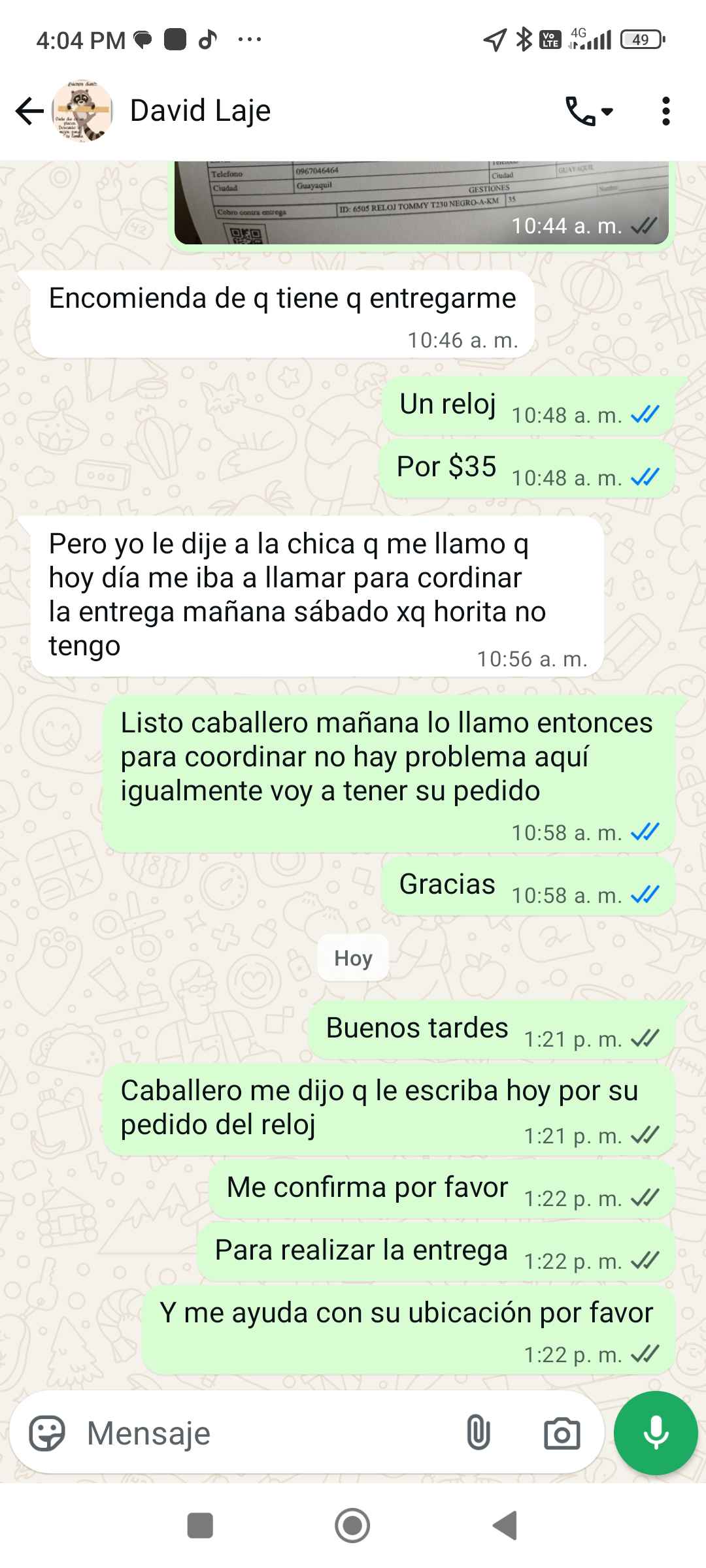Open the call options dropdown
706x1568 pixels.
pyautogui.click(x=589, y=111)
